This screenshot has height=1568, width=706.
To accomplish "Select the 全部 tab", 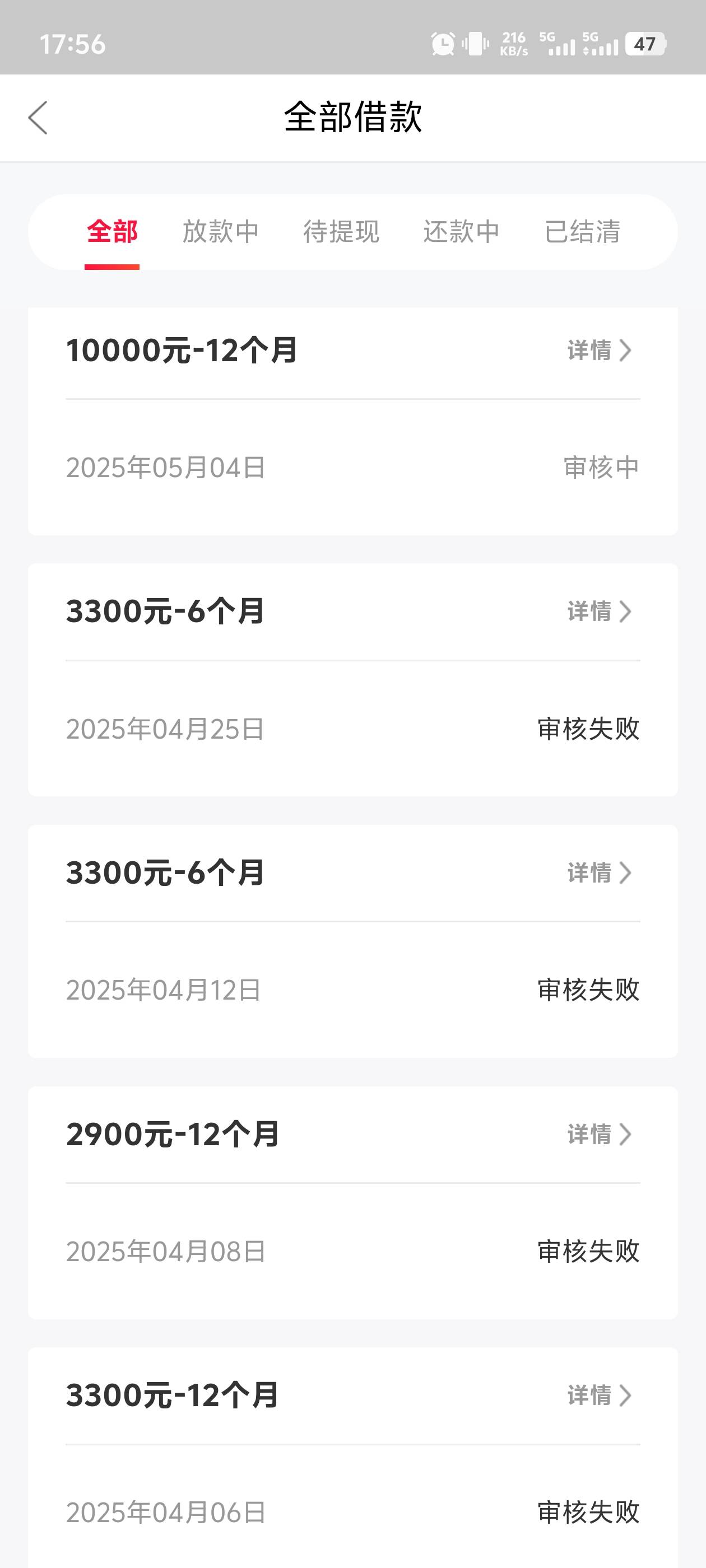I will click(112, 232).
